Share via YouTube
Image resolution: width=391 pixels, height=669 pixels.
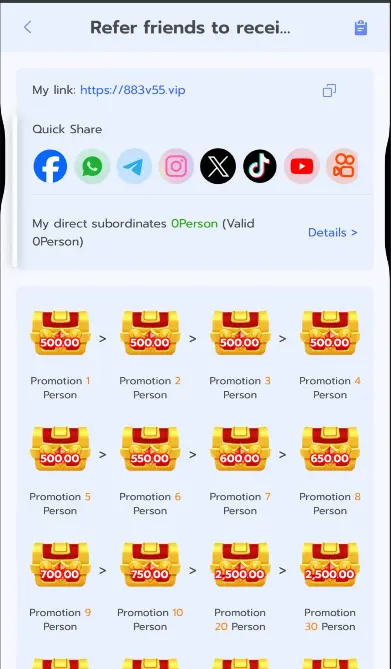tap(302, 166)
